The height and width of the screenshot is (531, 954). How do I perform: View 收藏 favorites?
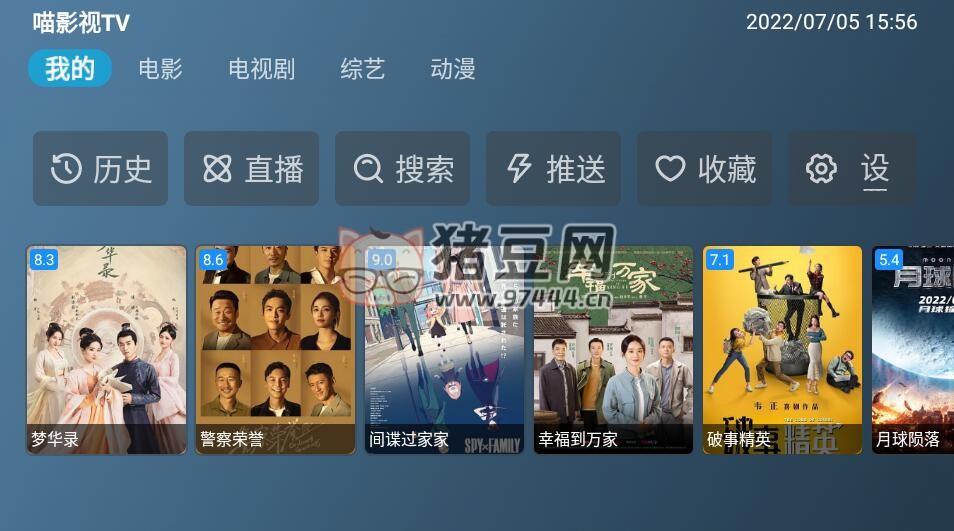[704, 169]
